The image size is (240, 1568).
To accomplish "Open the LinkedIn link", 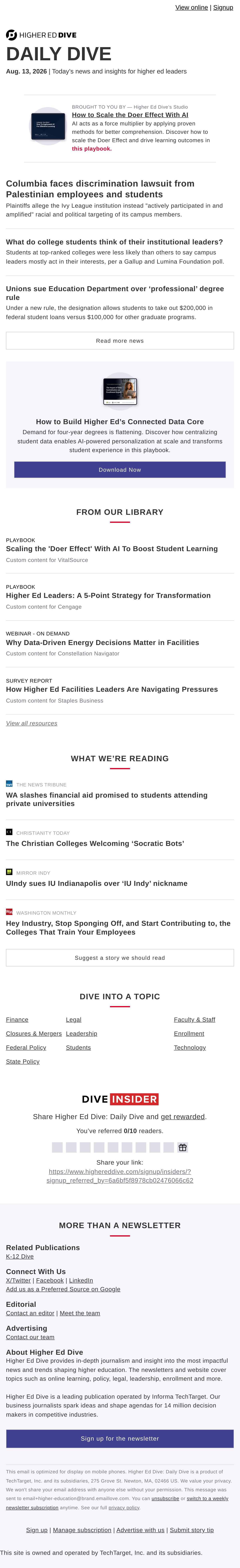I will point(81,1280).
